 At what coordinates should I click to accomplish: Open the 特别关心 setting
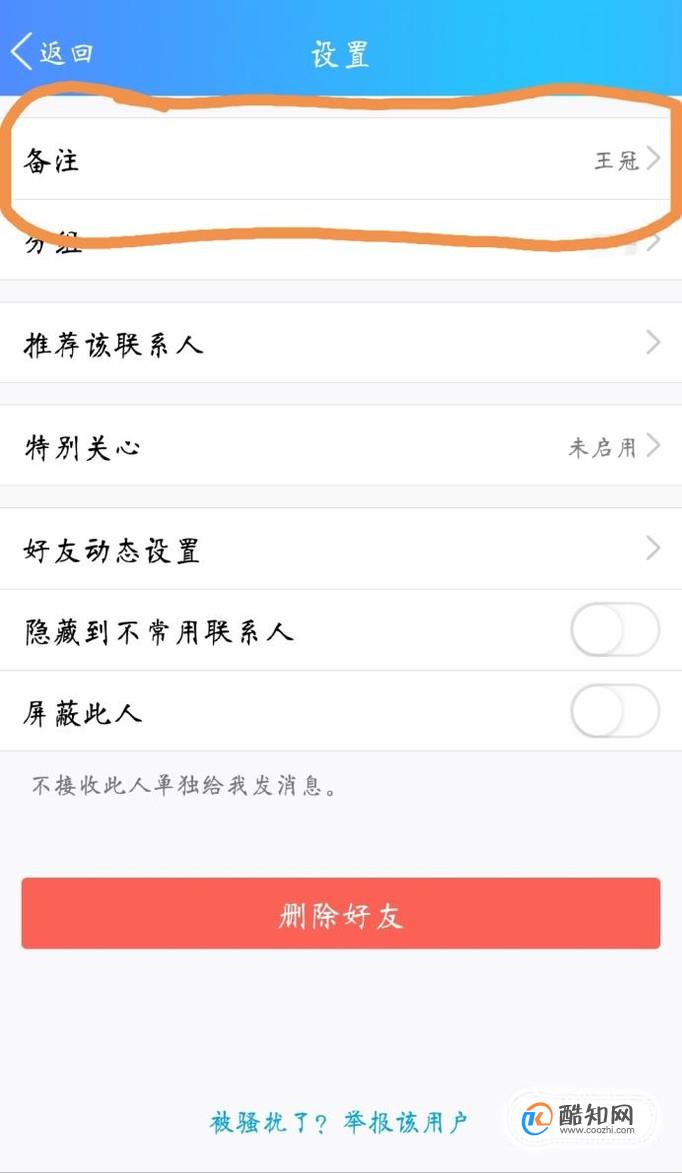point(341,447)
